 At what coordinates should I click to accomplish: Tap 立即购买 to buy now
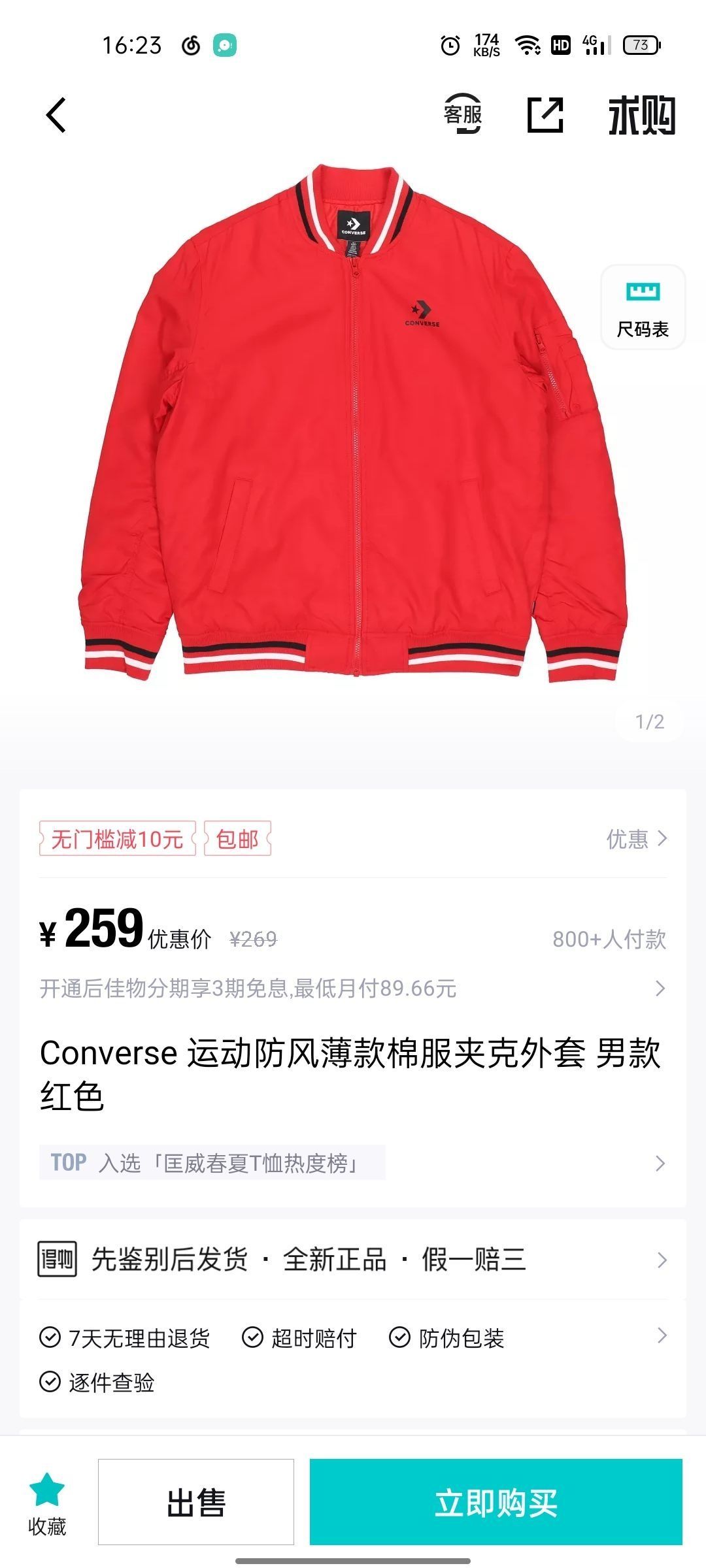coord(496,1502)
